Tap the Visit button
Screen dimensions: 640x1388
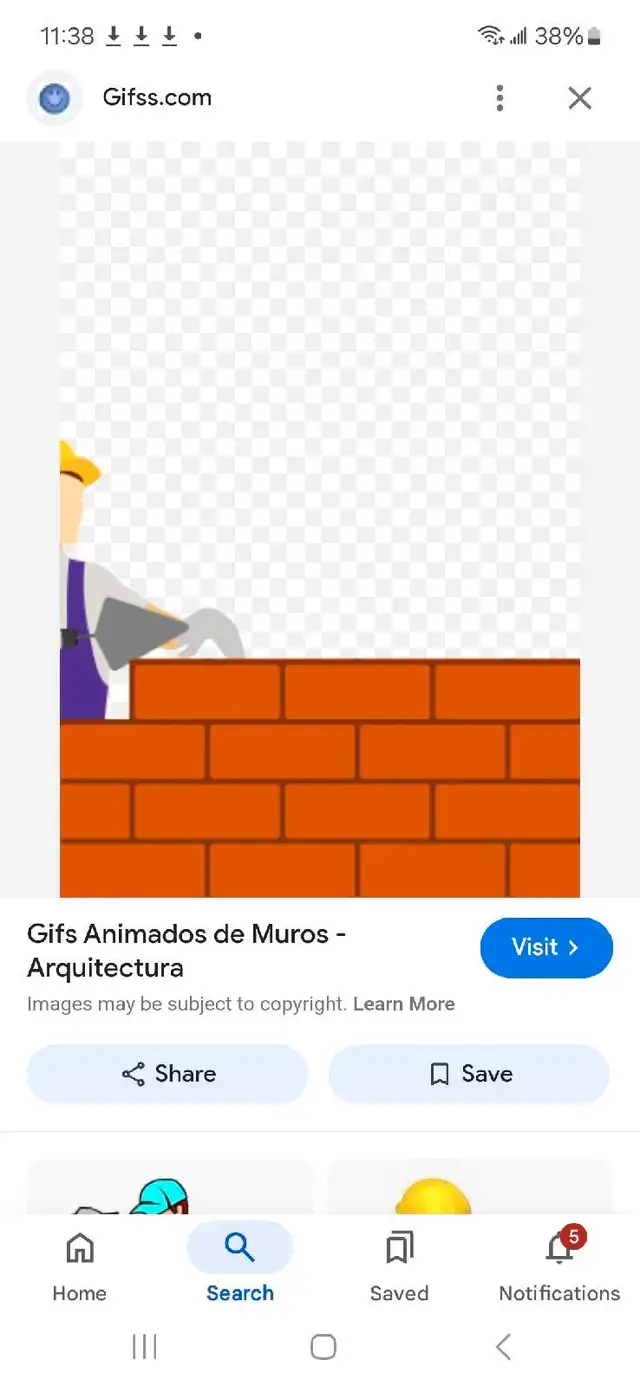(x=546, y=947)
